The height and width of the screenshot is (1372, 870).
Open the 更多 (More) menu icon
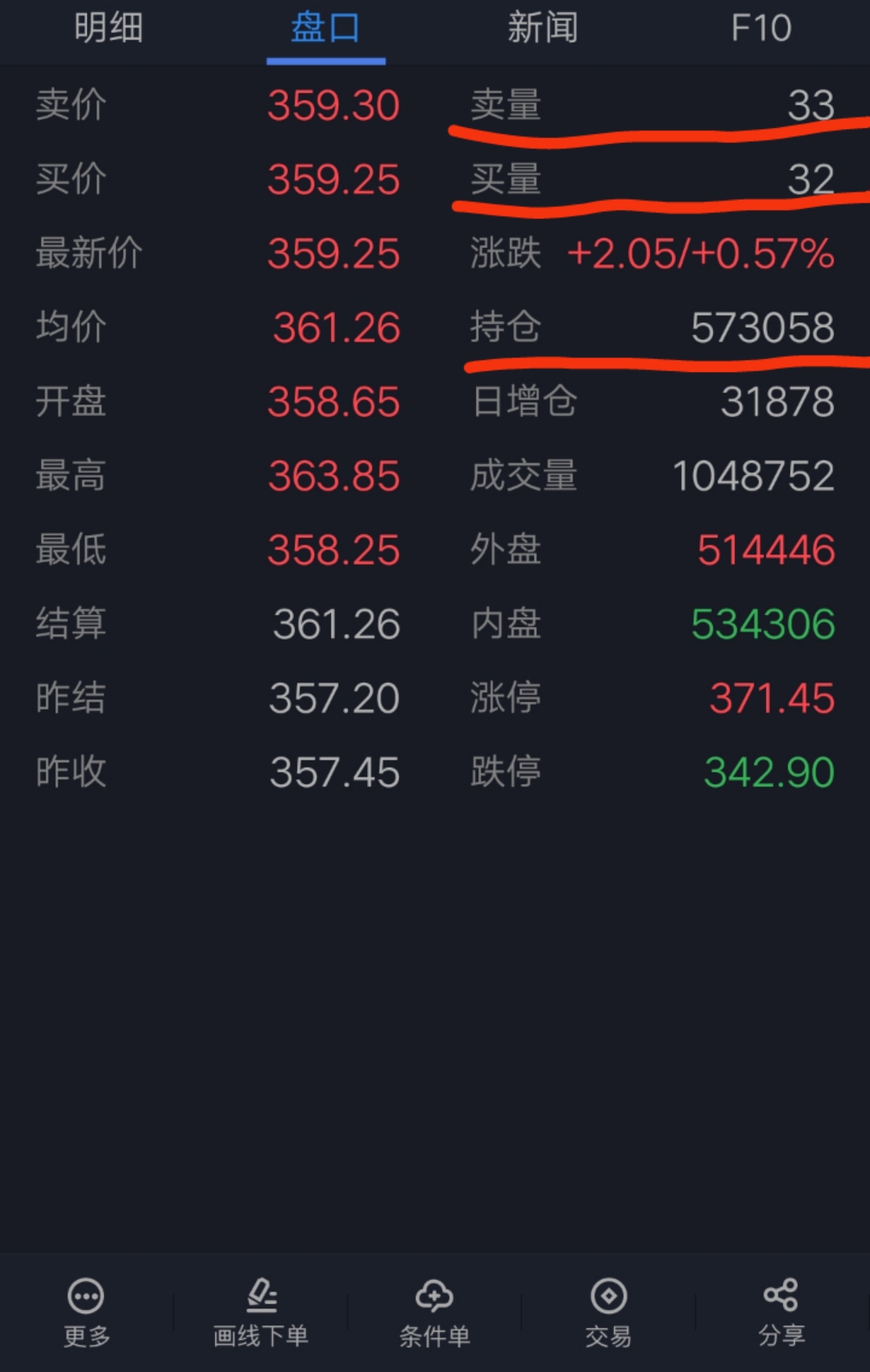click(x=86, y=1313)
